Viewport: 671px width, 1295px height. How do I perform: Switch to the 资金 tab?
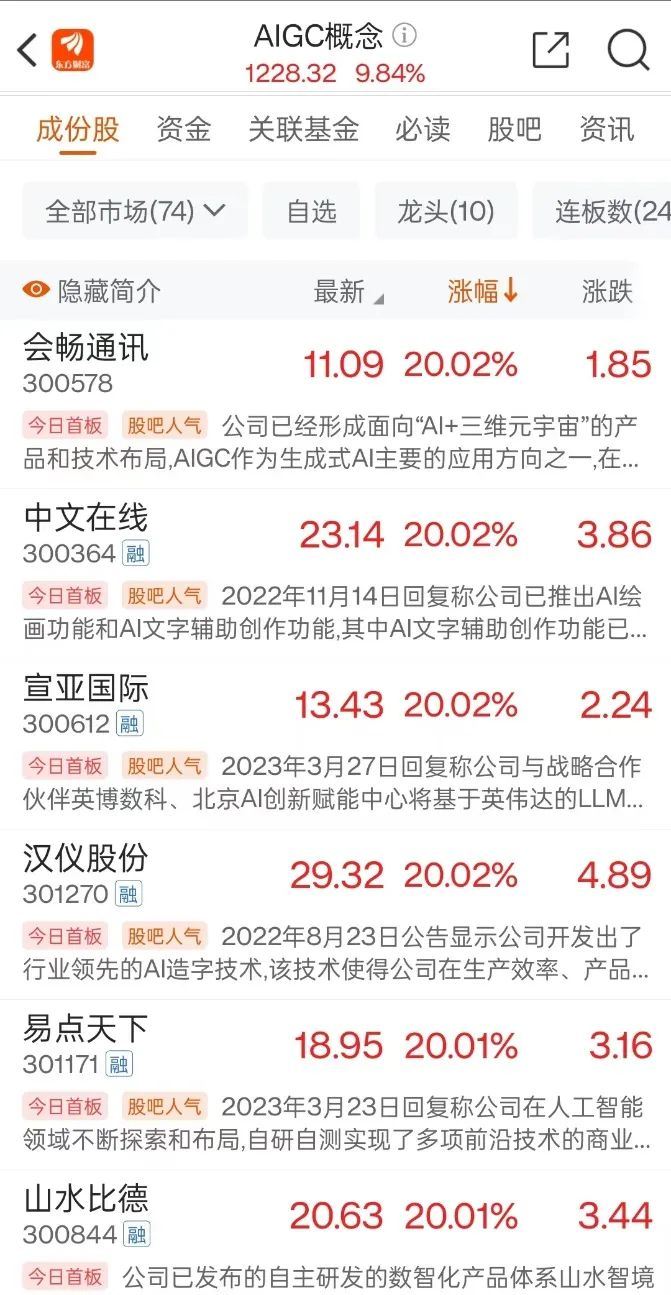(184, 129)
